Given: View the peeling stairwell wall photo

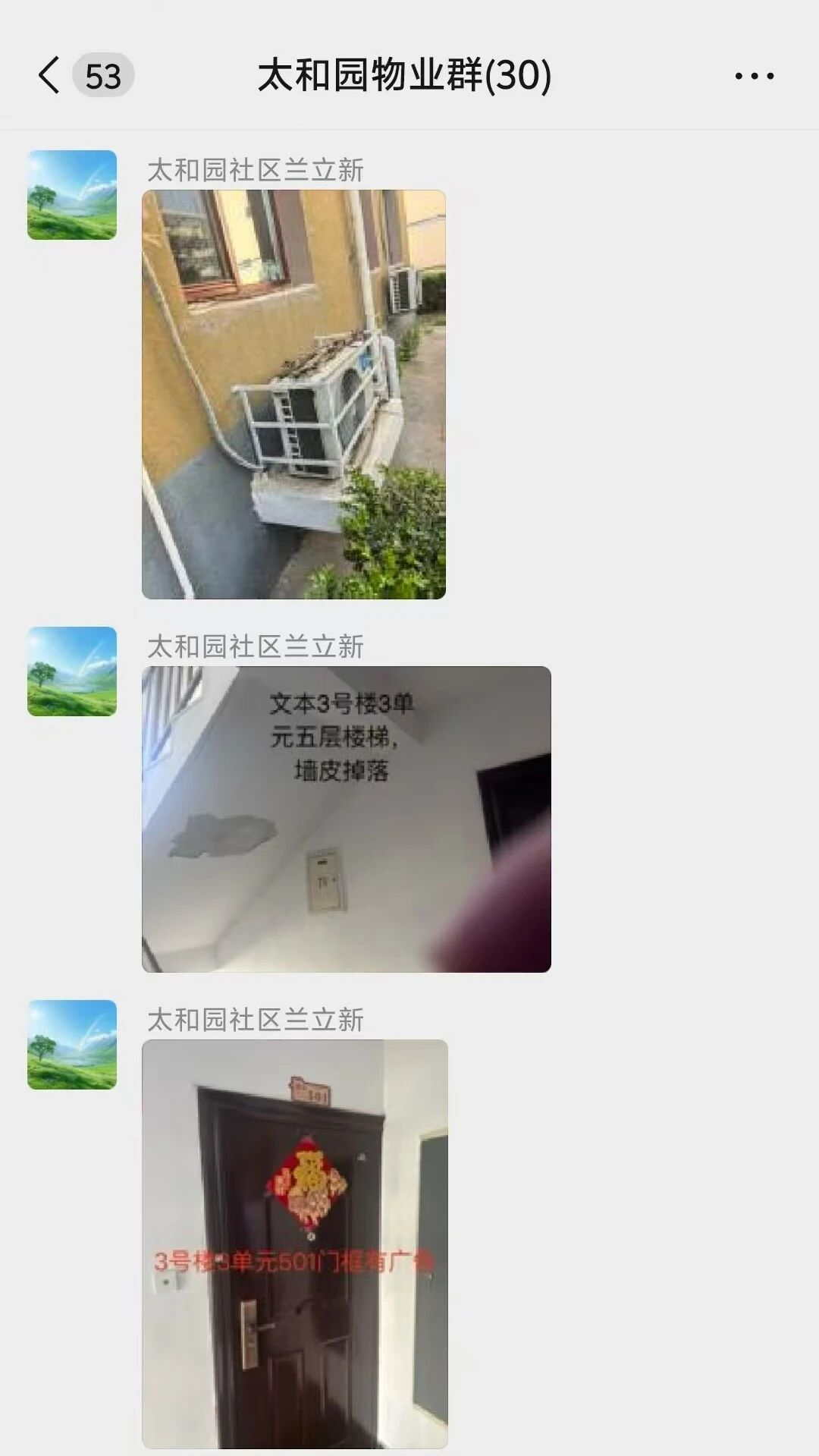Looking at the screenshot, I should pos(346,819).
